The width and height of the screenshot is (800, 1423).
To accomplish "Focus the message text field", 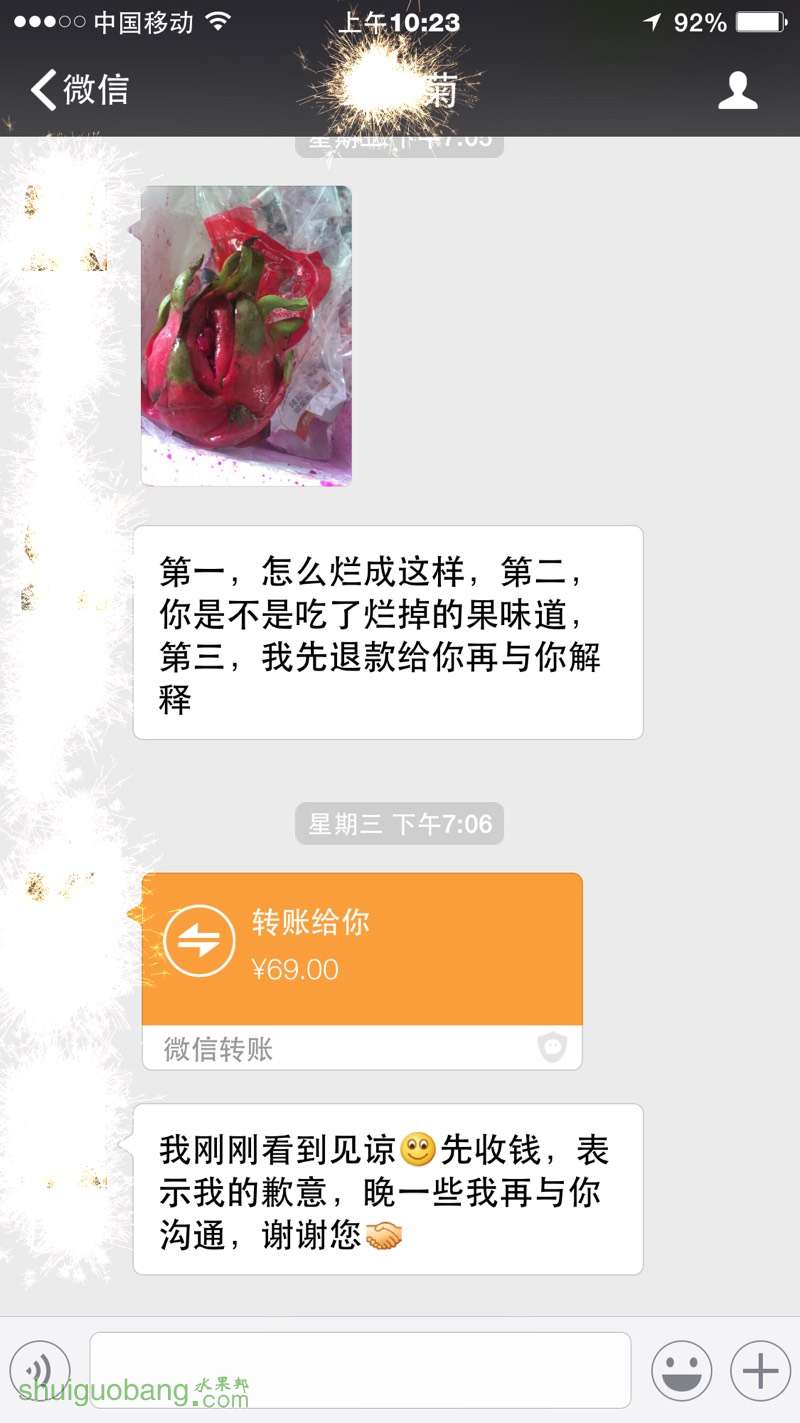I will pyautogui.click(x=360, y=1370).
